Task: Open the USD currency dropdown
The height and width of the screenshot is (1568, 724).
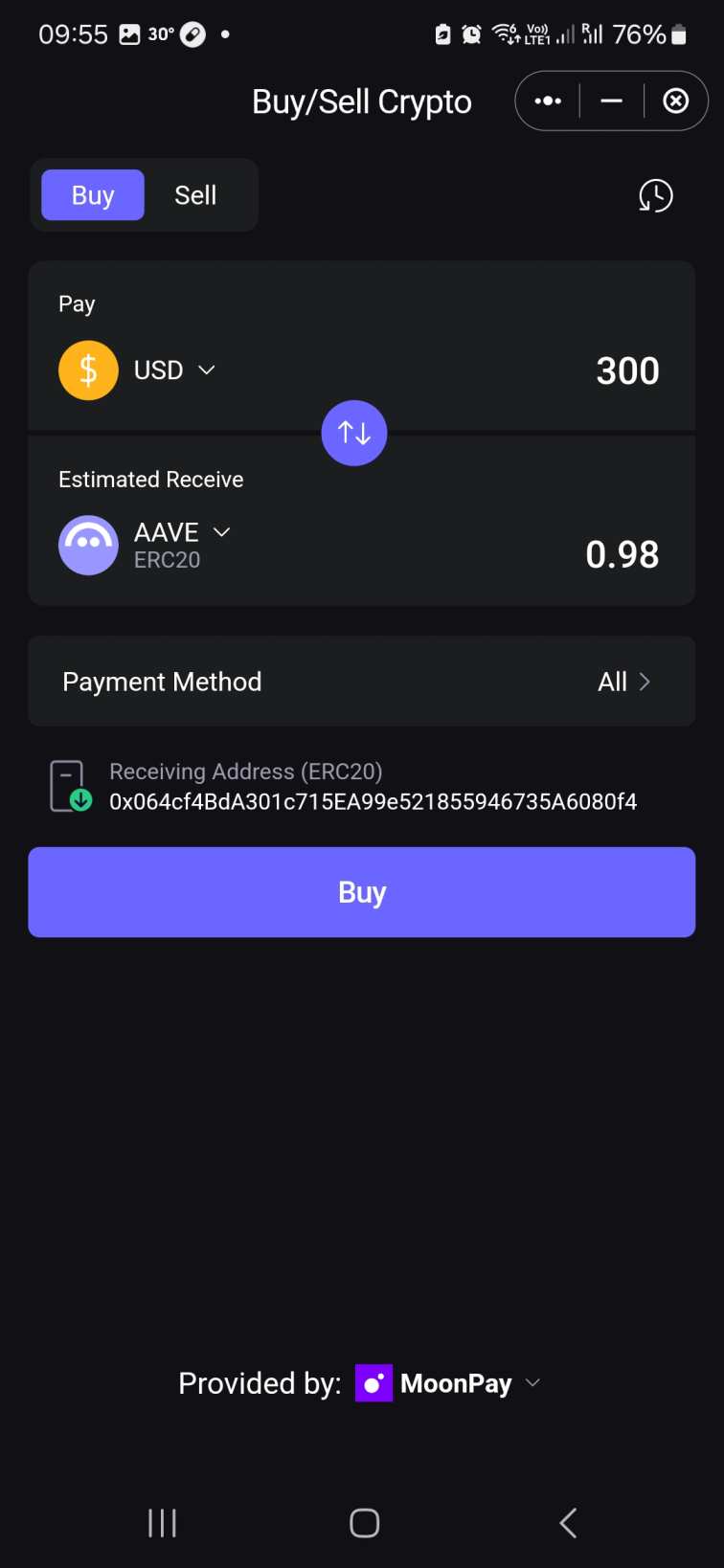Action: tap(206, 370)
